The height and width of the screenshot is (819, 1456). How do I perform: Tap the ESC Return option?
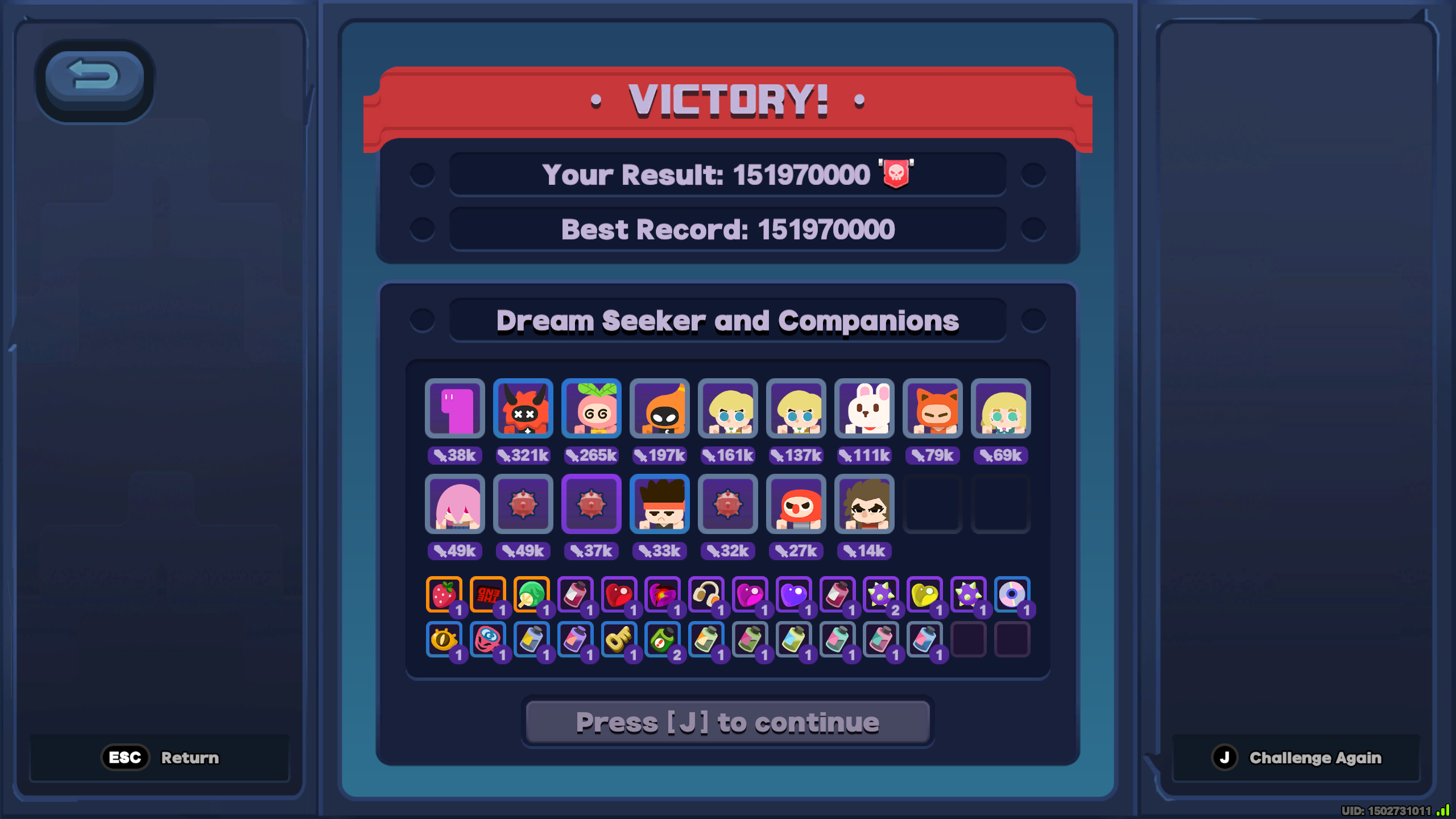tap(160, 758)
